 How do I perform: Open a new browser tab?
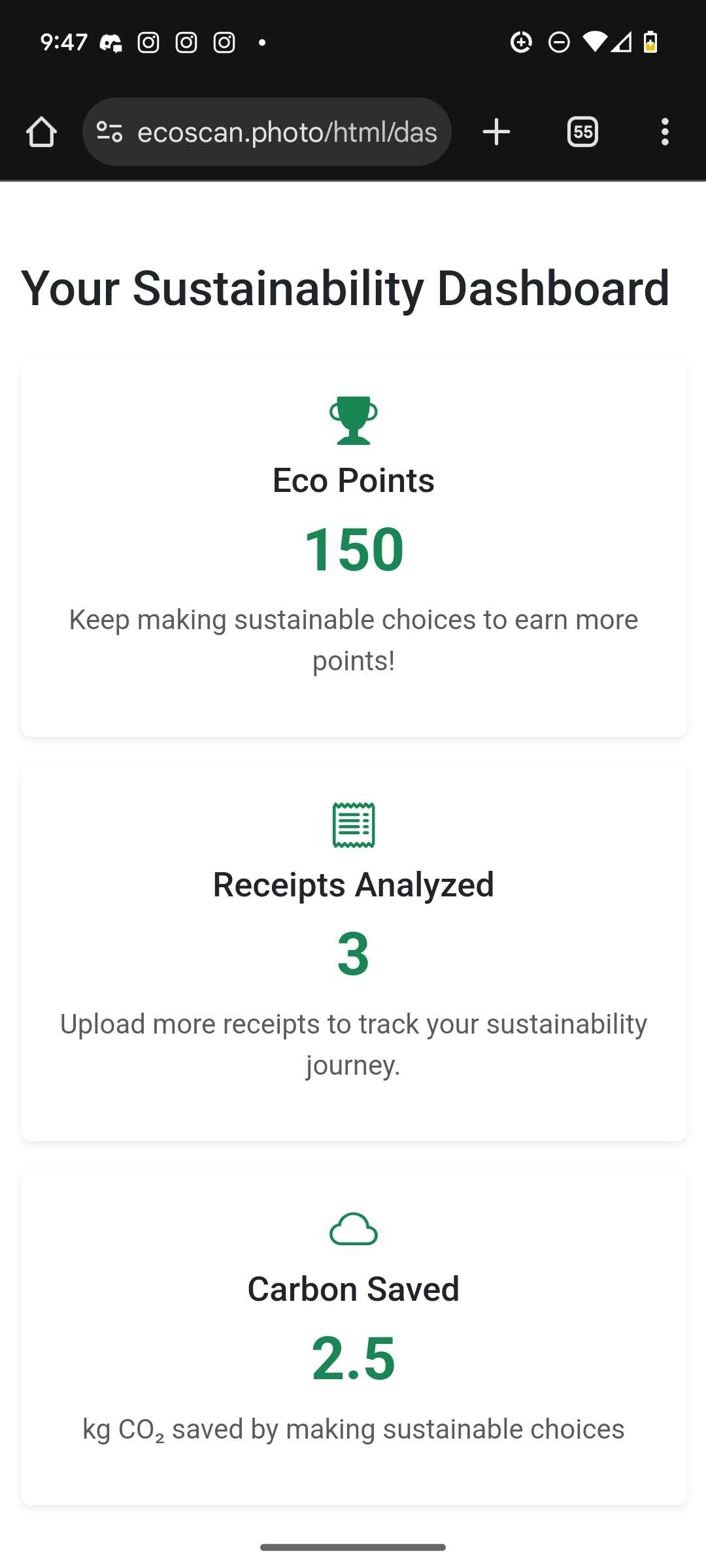pyautogui.click(x=496, y=132)
